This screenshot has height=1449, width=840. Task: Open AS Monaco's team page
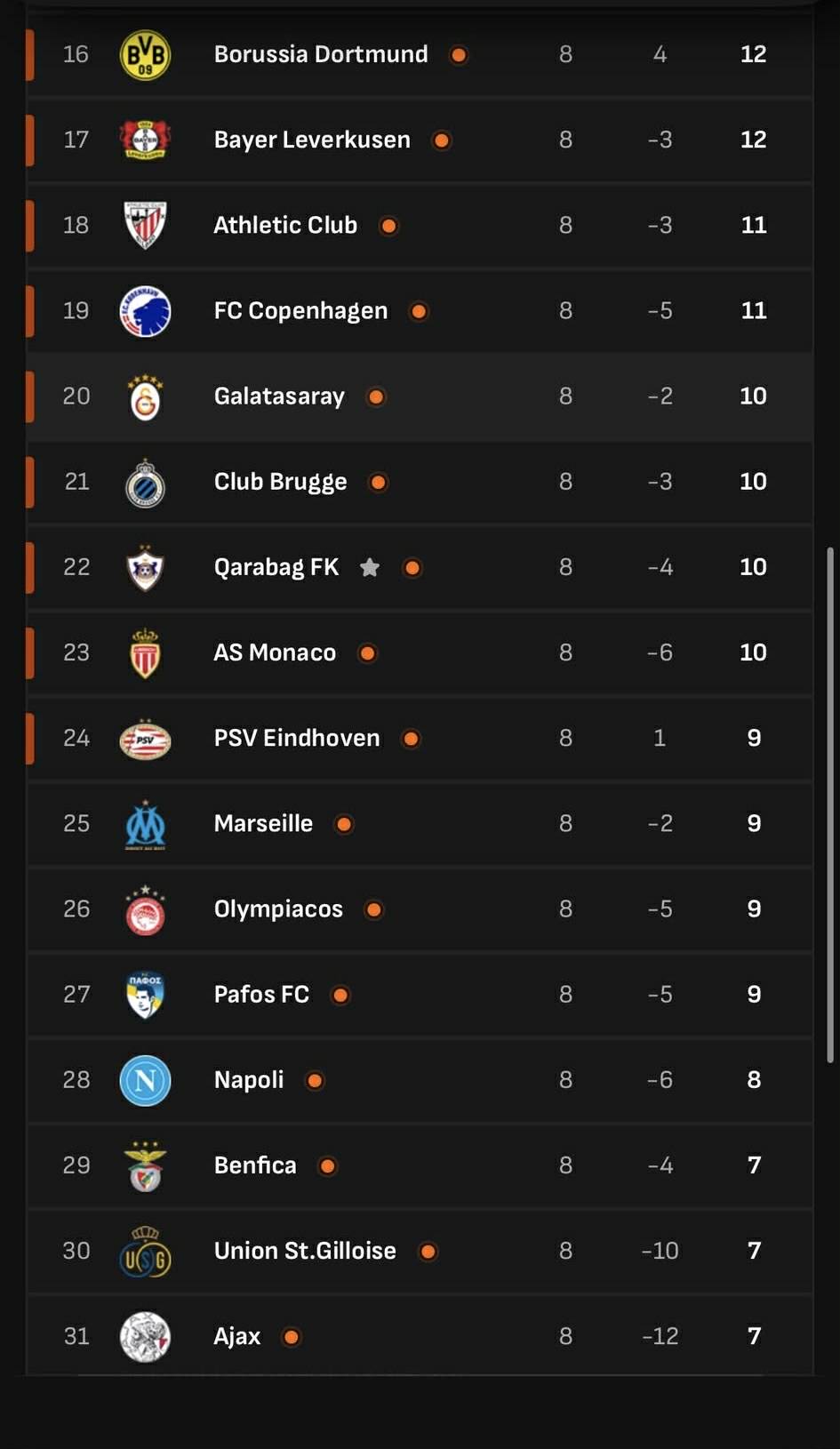(x=275, y=652)
